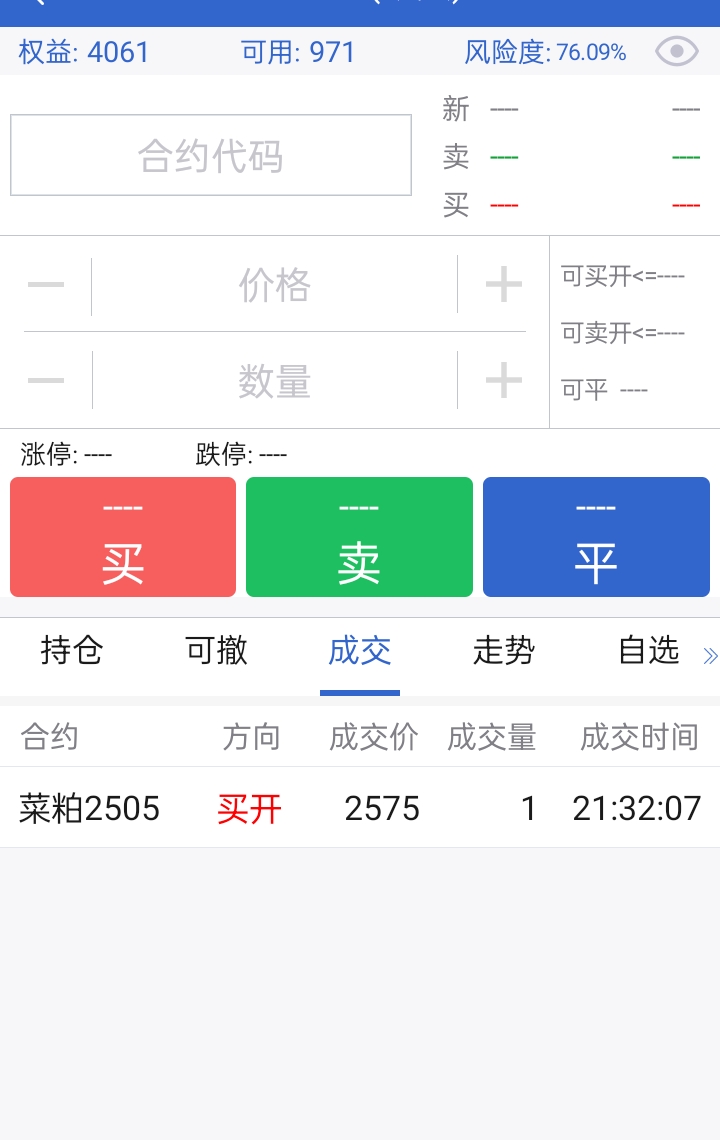This screenshot has width=720, height=1140.
Task: Tap the 合约代码 contract code field
Action: 211,156
